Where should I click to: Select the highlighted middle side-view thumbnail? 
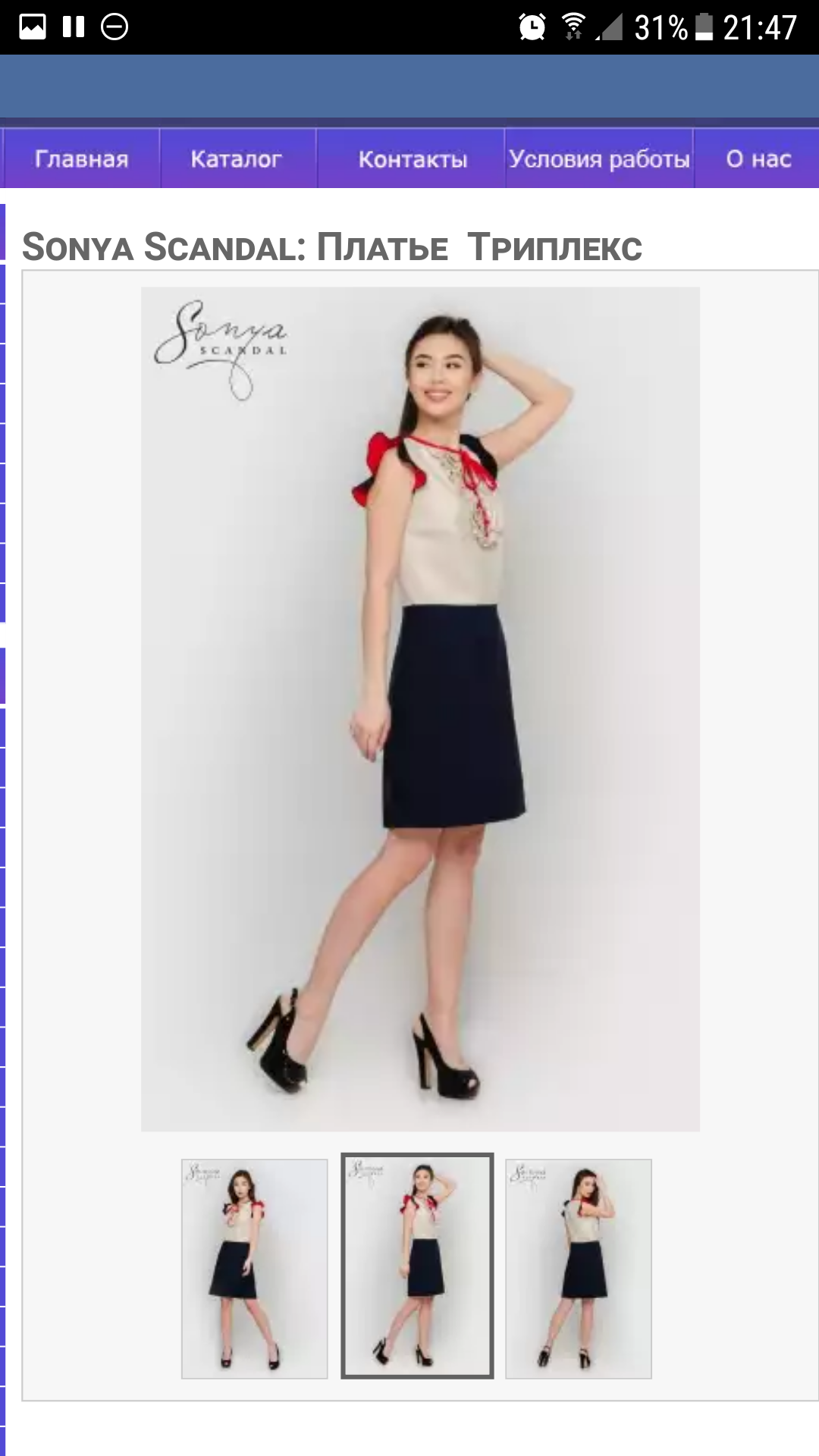coord(417,1266)
